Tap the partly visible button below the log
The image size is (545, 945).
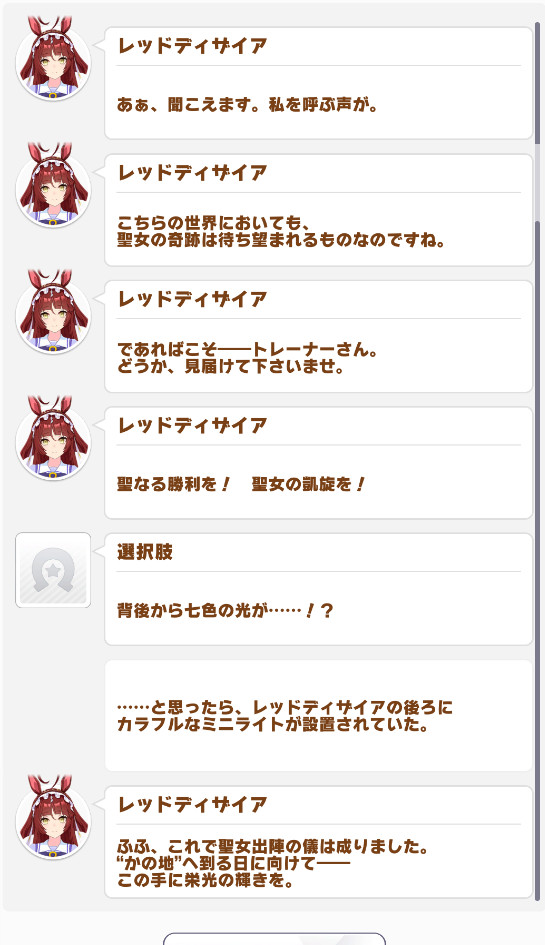pyautogui.click(x=274, y=938)
